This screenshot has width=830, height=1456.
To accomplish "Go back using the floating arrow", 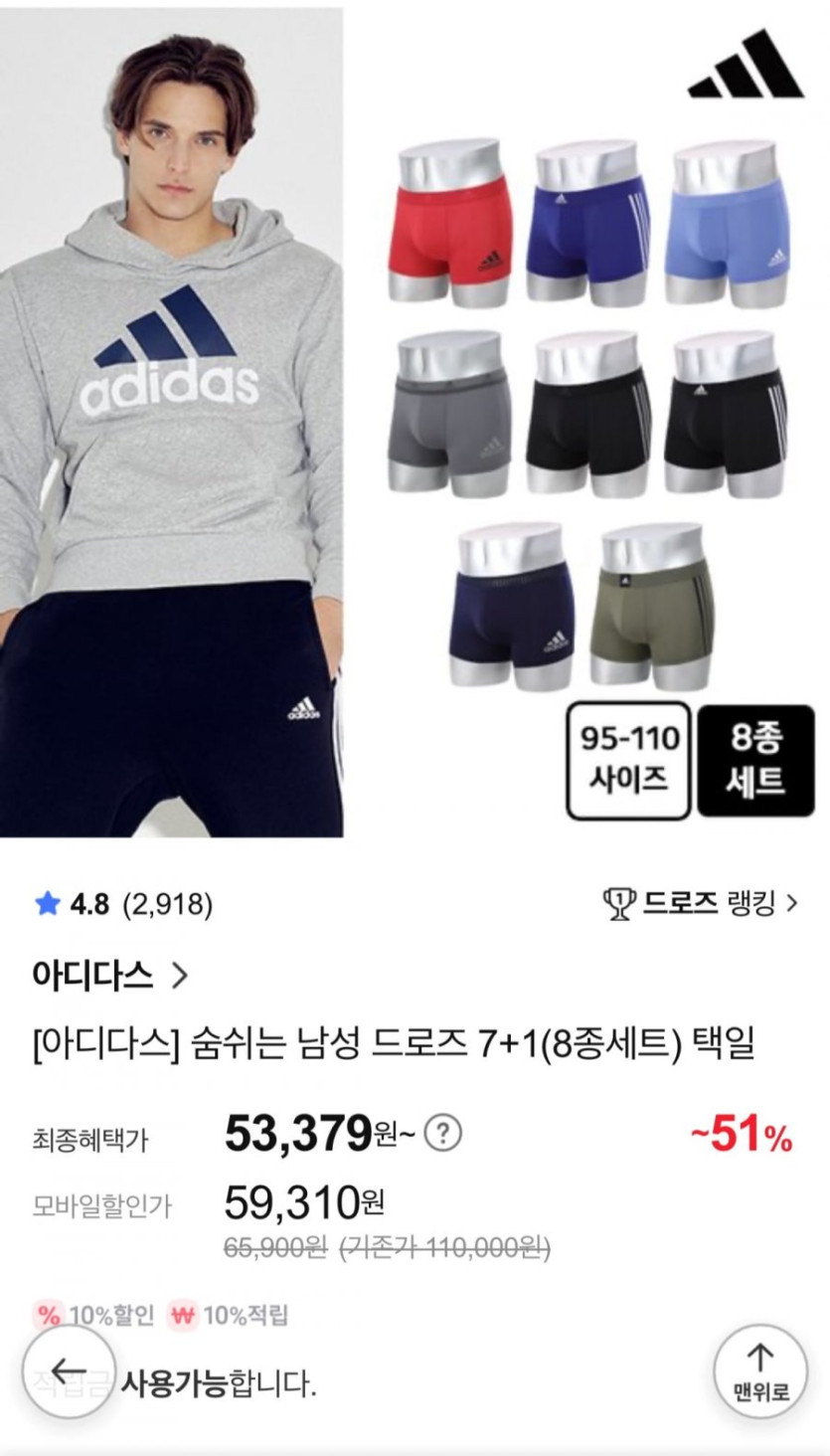I will tap(70, 1371).
